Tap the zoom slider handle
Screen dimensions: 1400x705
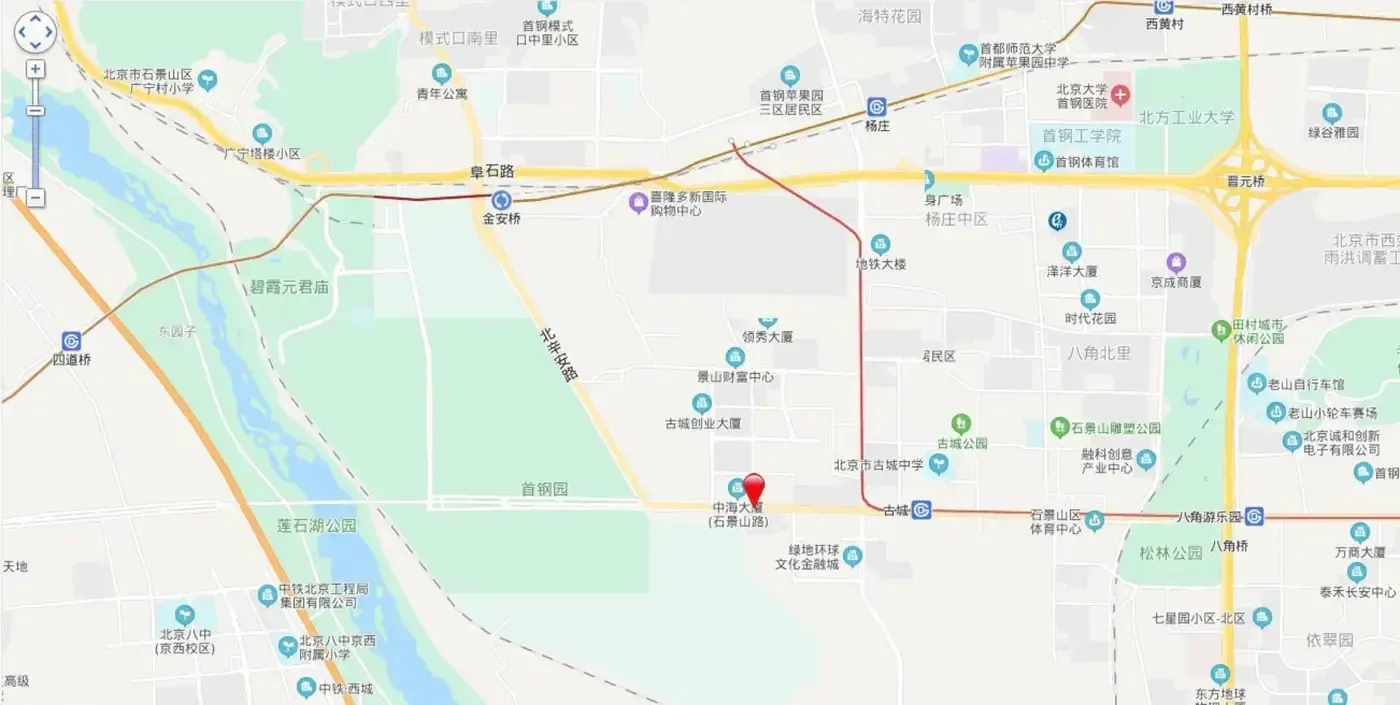point(35,110)
